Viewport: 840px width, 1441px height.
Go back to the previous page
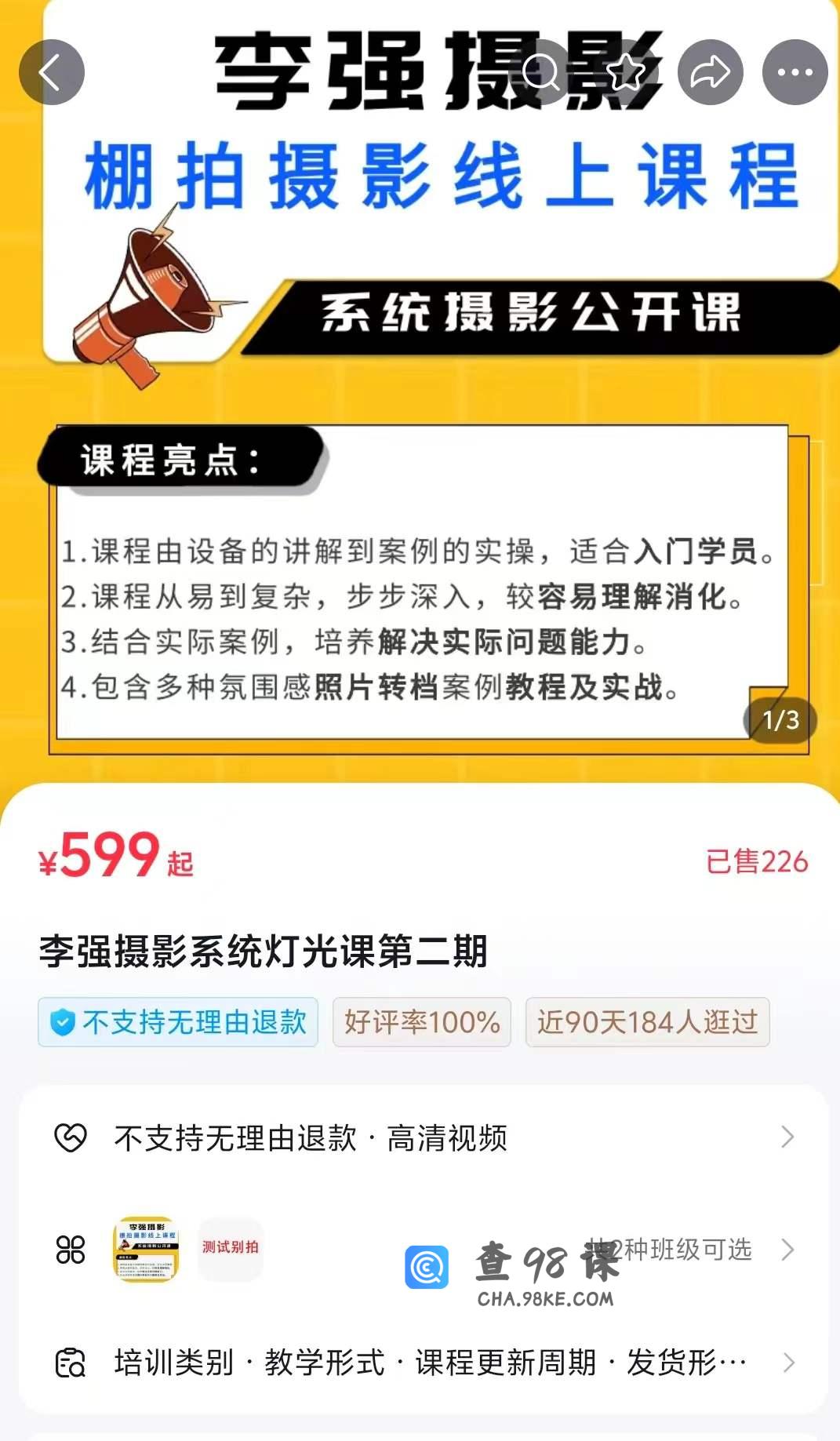tap(51, 73)
